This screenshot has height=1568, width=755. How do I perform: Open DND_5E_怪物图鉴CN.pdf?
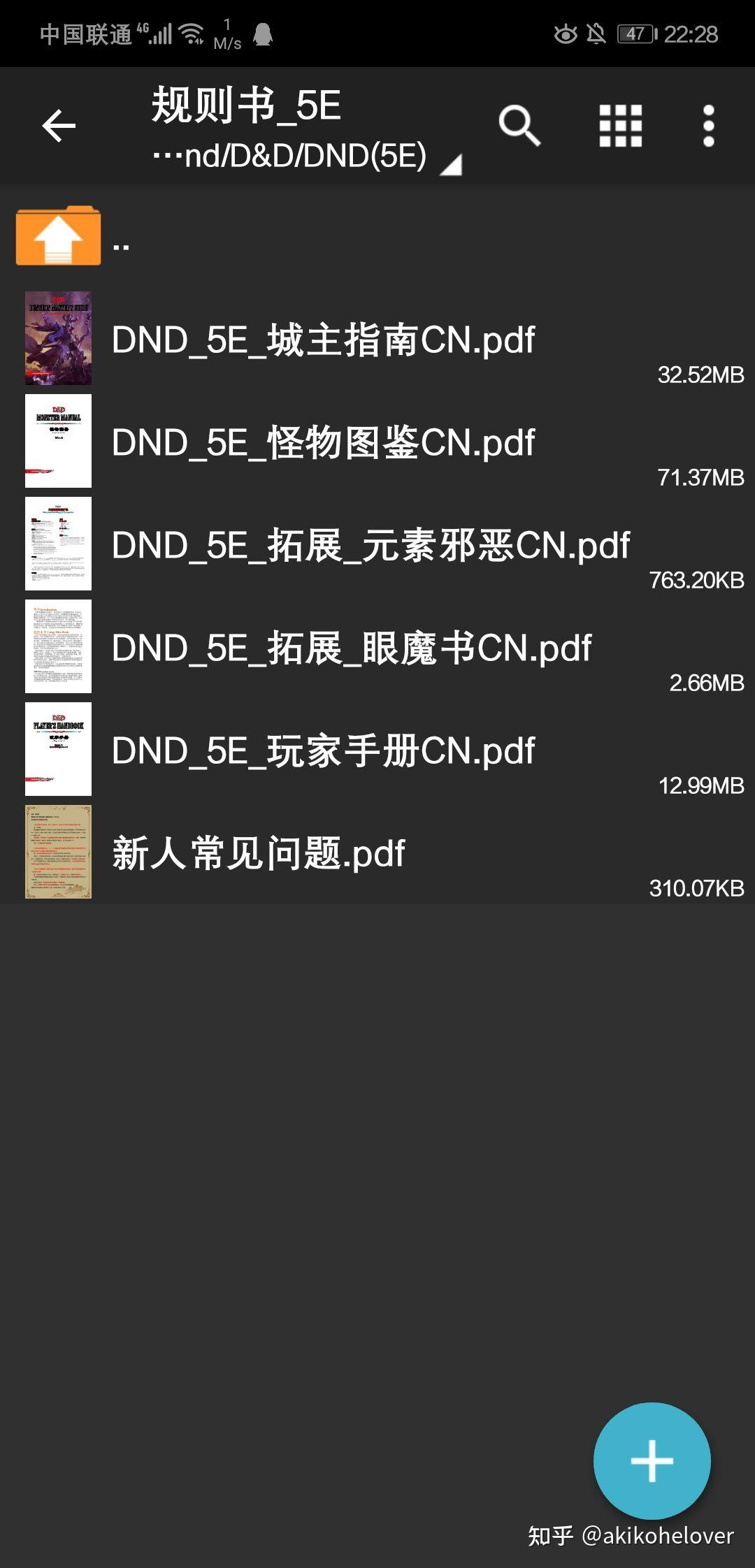point(323,442)
